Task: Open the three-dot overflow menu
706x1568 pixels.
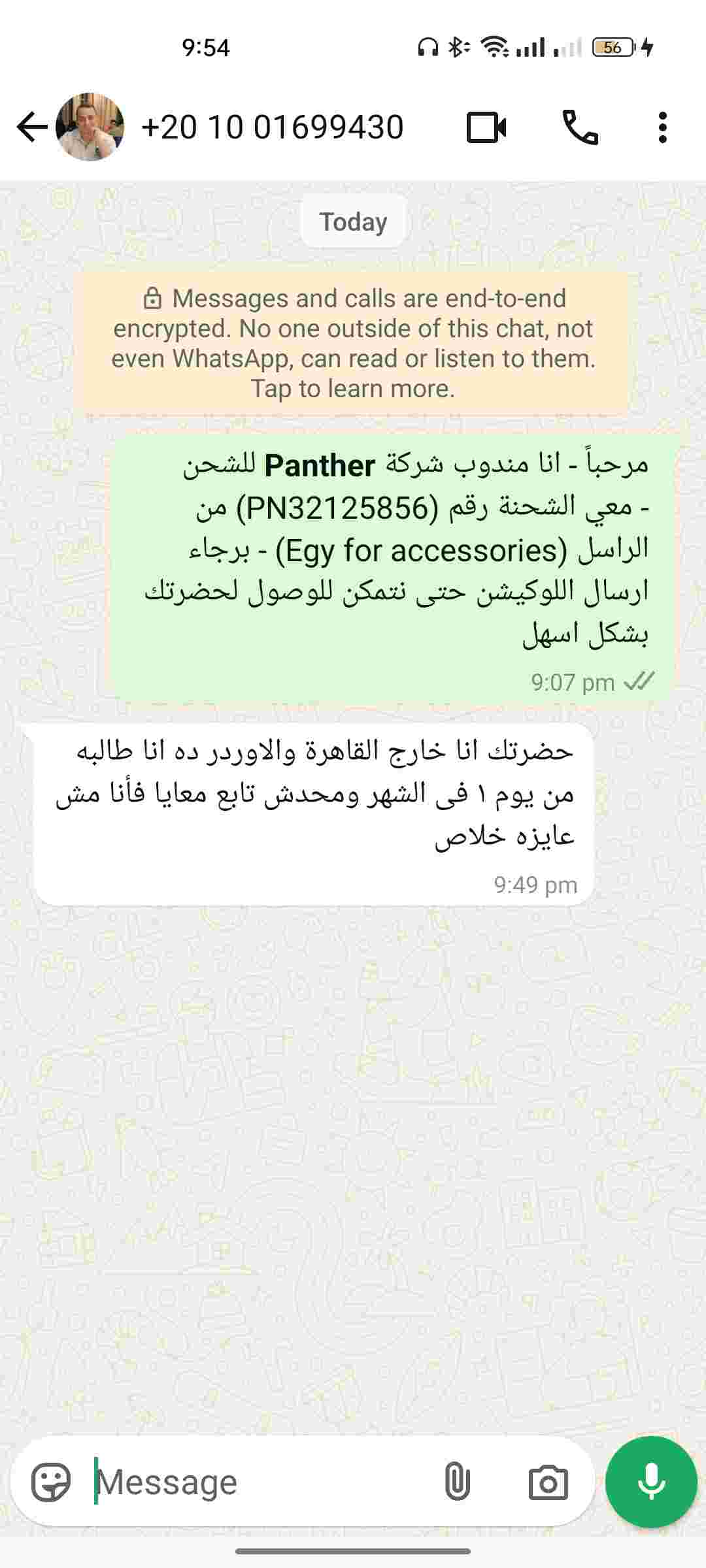Action: pyautogui.click(x=663, y=127)
